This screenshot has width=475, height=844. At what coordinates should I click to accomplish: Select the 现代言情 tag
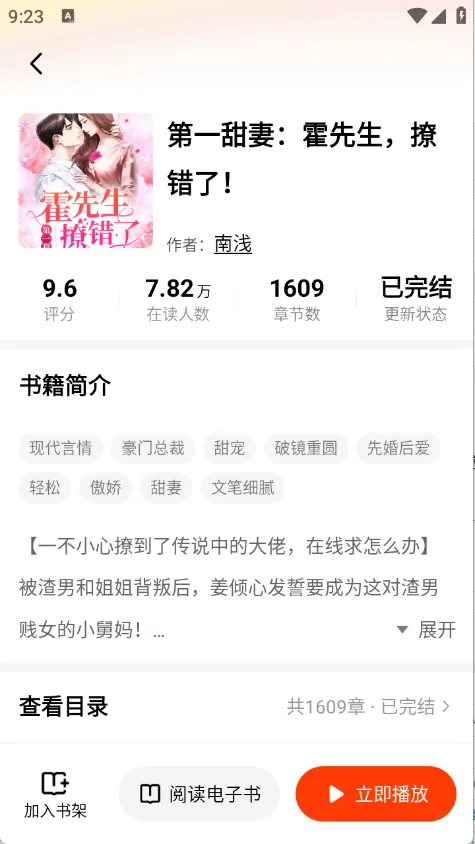tap(60, 448)
